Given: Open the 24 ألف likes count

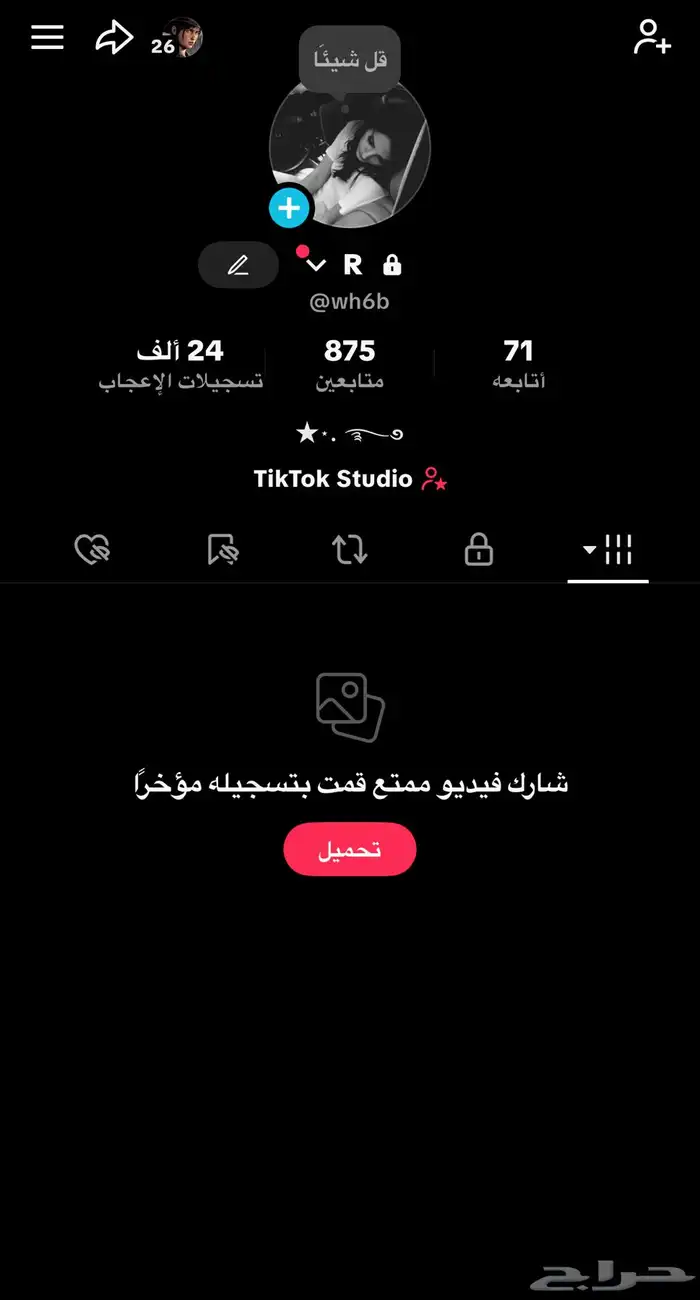Looking at the screenshot, I should (x=181, y=363).
